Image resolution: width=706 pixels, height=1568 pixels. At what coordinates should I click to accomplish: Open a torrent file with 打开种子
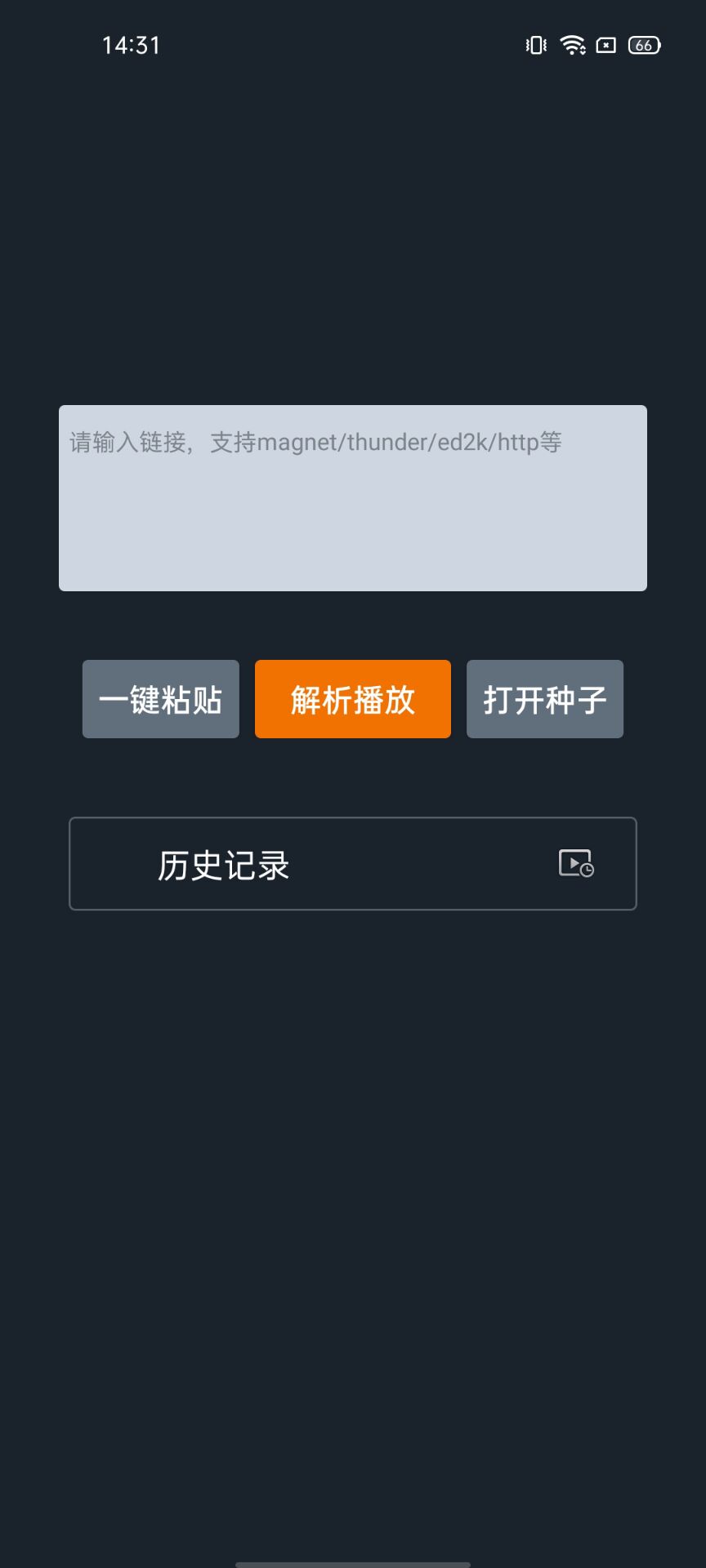(545, 699)
